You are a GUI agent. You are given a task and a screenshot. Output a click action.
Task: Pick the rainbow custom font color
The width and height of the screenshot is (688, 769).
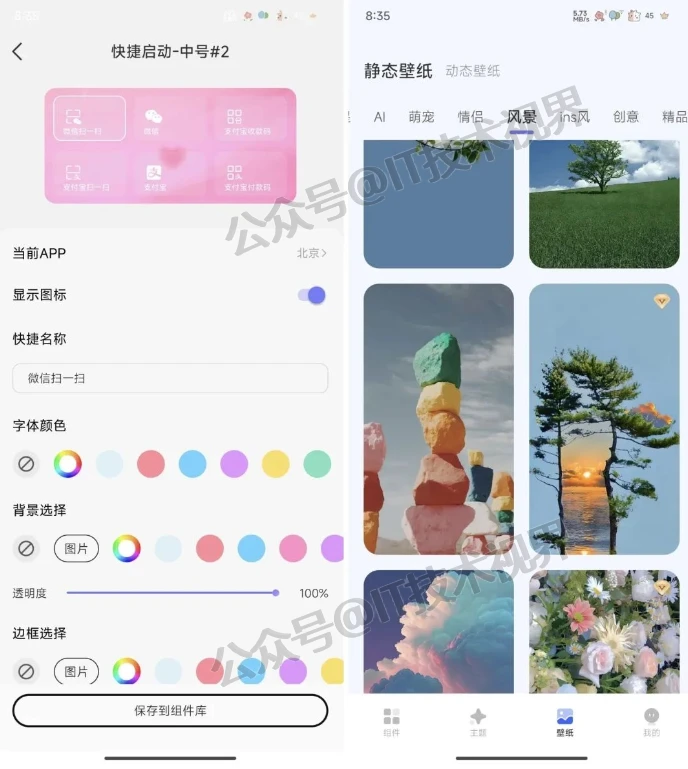coord(67,464)
